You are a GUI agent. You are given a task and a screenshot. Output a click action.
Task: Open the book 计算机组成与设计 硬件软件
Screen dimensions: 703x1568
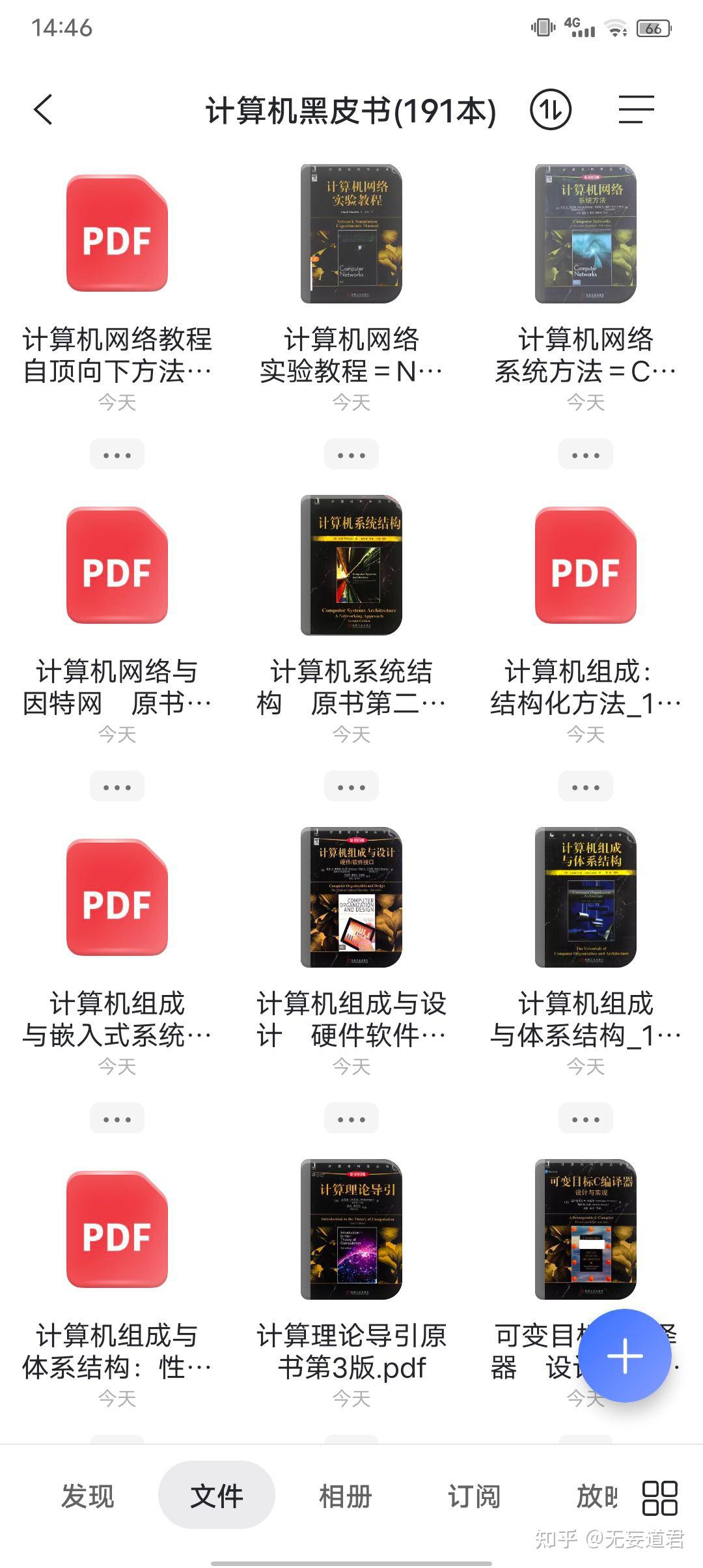(351, 897)
